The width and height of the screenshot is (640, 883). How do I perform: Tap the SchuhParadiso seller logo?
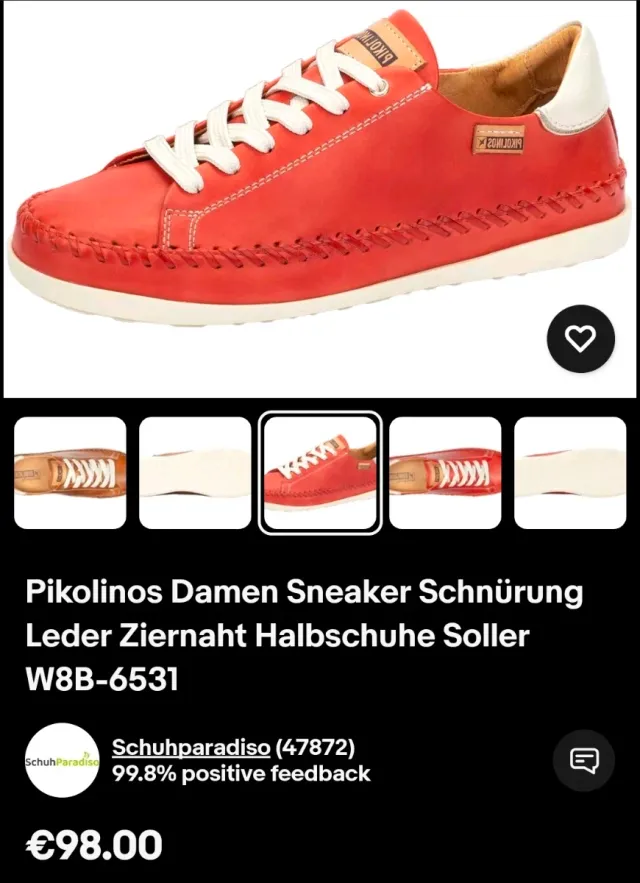tap(62, 760)
